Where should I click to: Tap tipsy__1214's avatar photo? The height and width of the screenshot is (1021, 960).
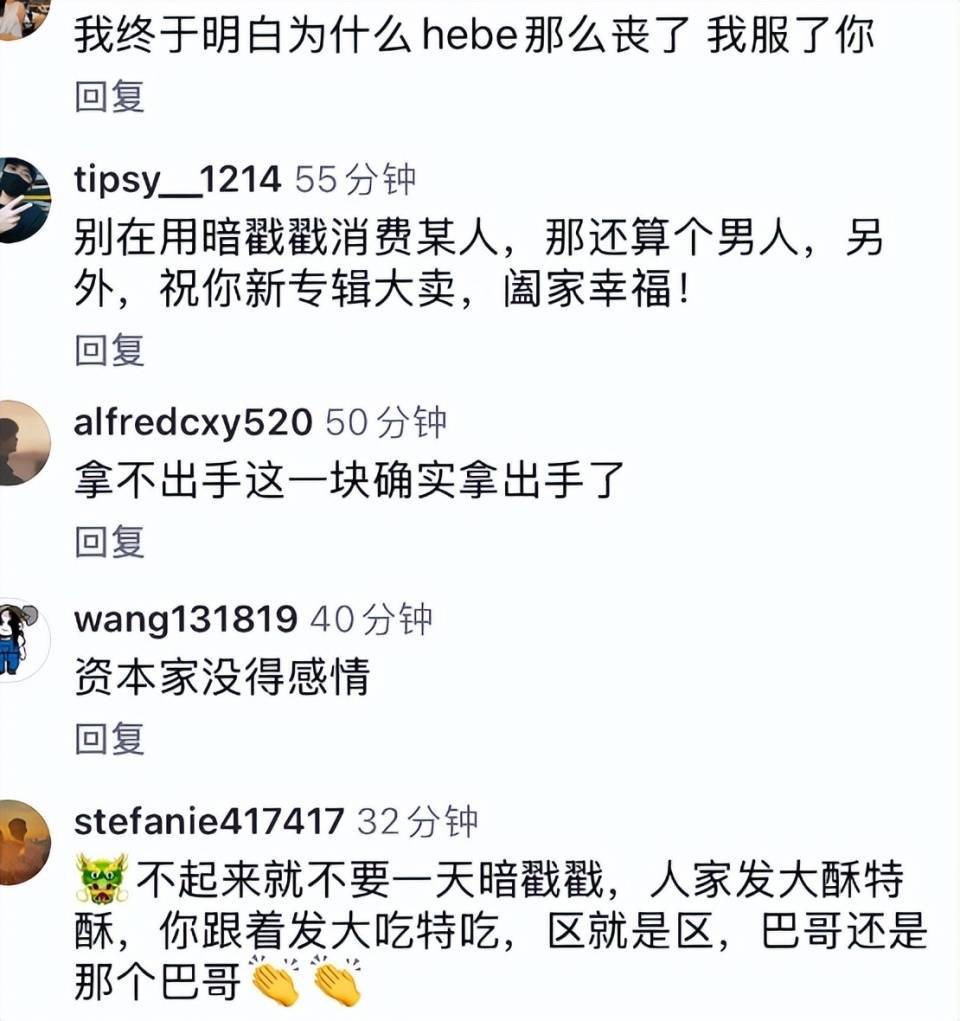point(22,199)
